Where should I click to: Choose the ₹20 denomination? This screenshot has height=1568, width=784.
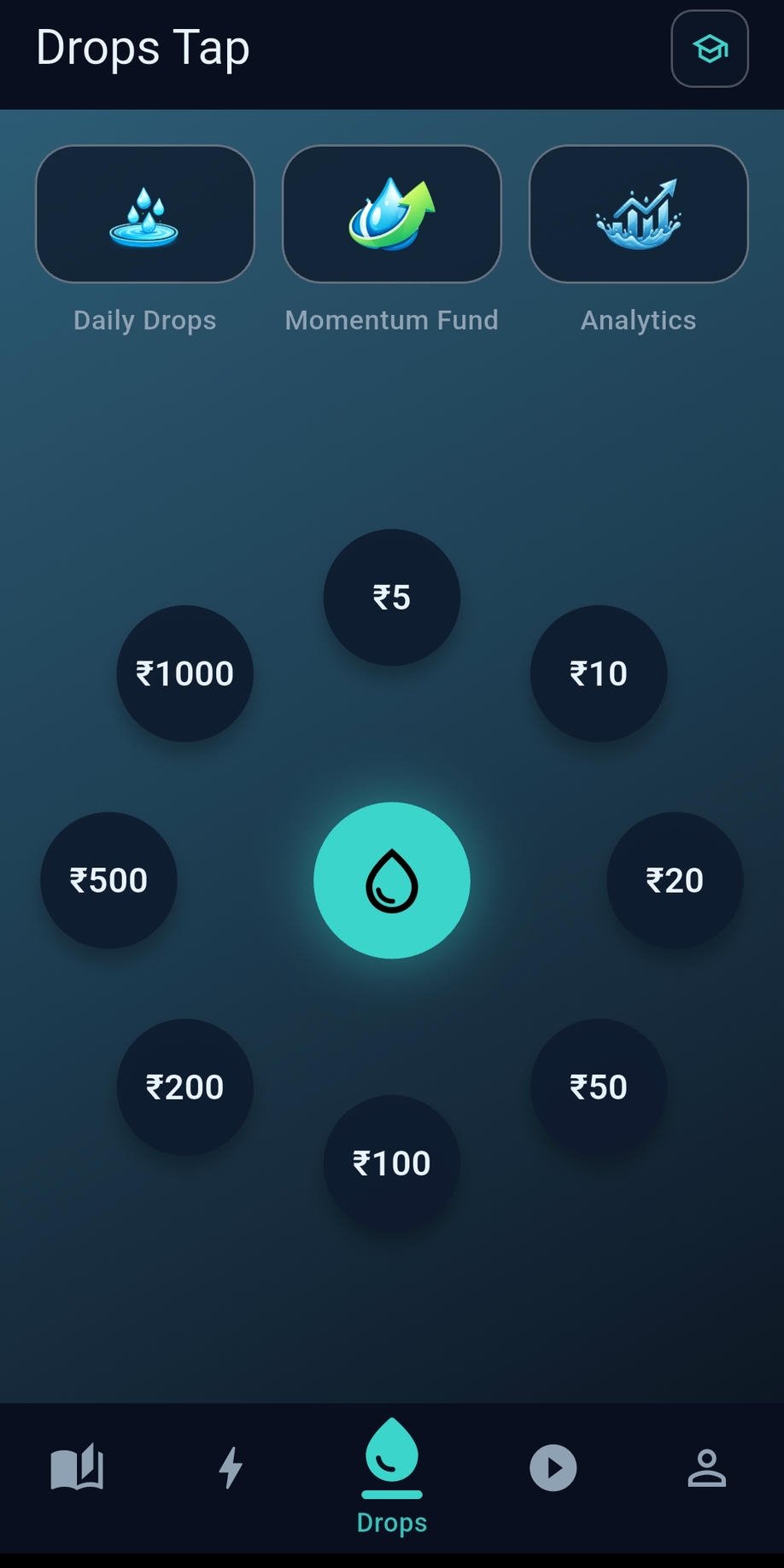(x=675, y=880)
